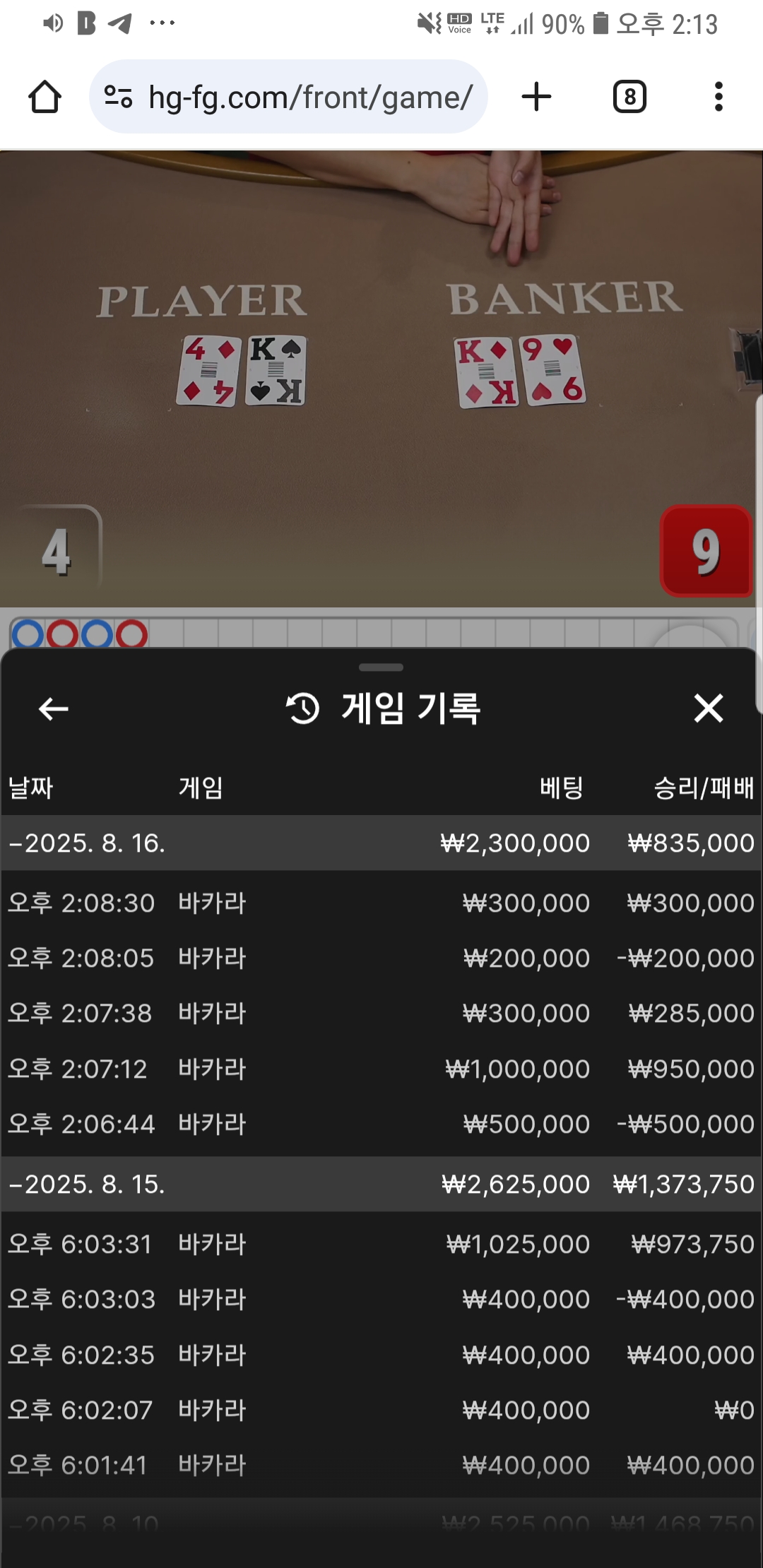
Task: Open the 오후 2:08:05 바카라 record
Action: click(381, 958)
